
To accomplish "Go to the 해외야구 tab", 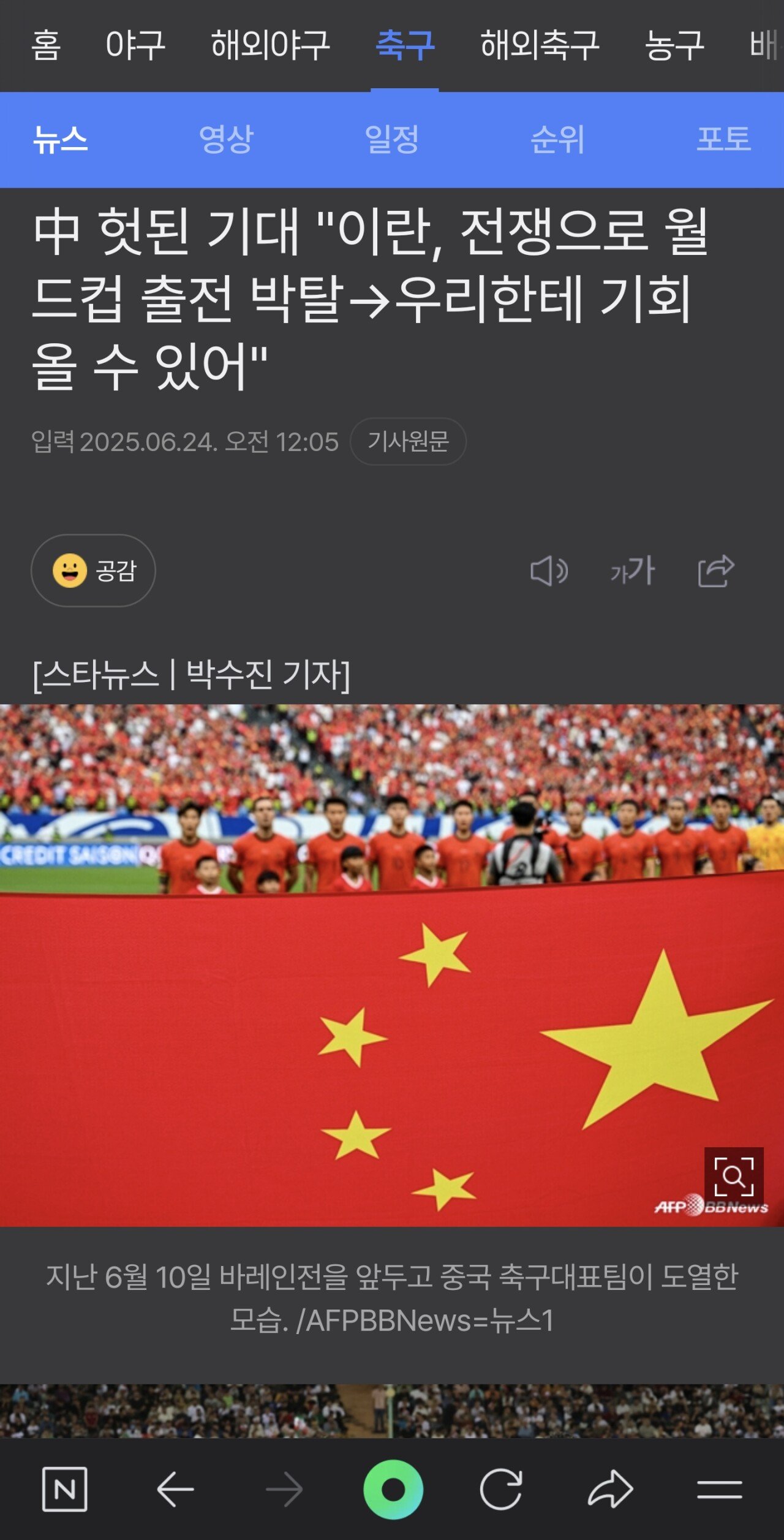I will 270,45.
